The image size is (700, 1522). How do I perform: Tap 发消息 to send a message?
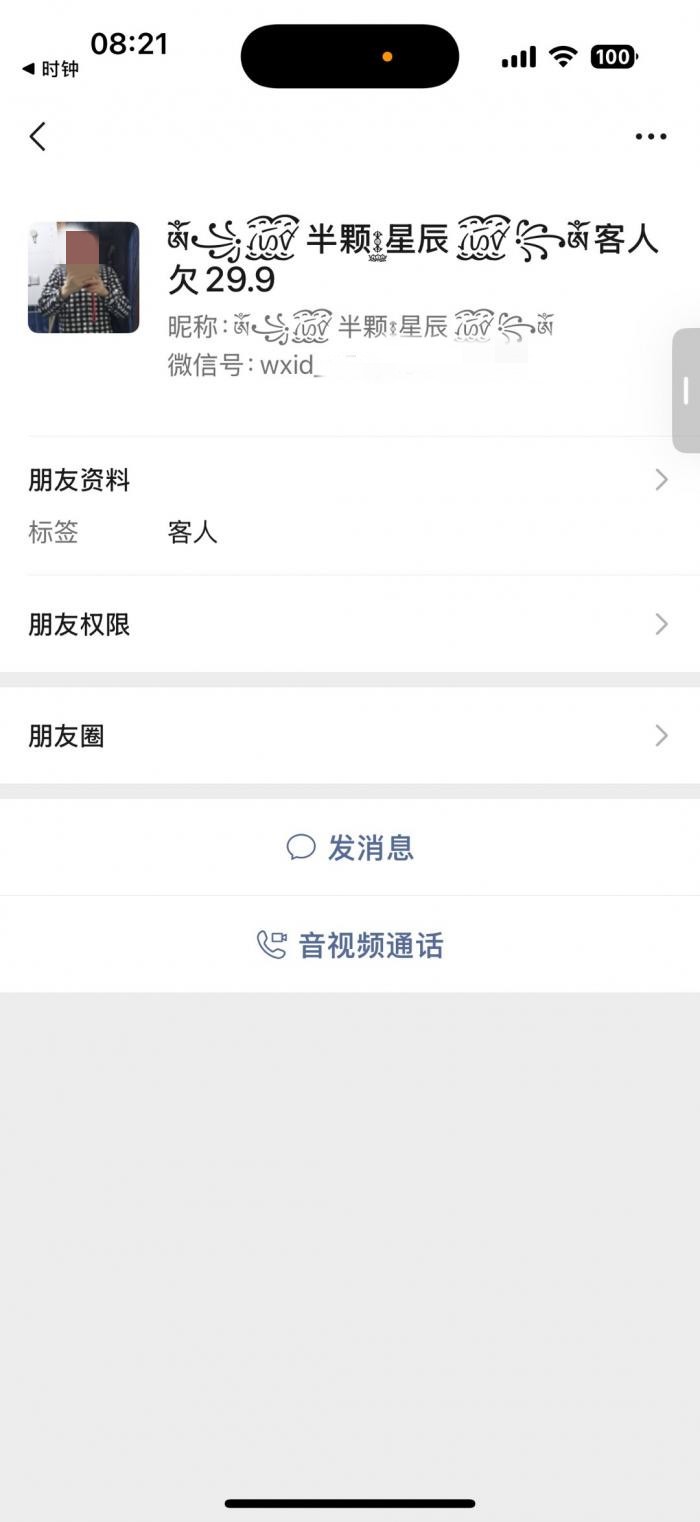pyautogui.click(x=350, y=848)
